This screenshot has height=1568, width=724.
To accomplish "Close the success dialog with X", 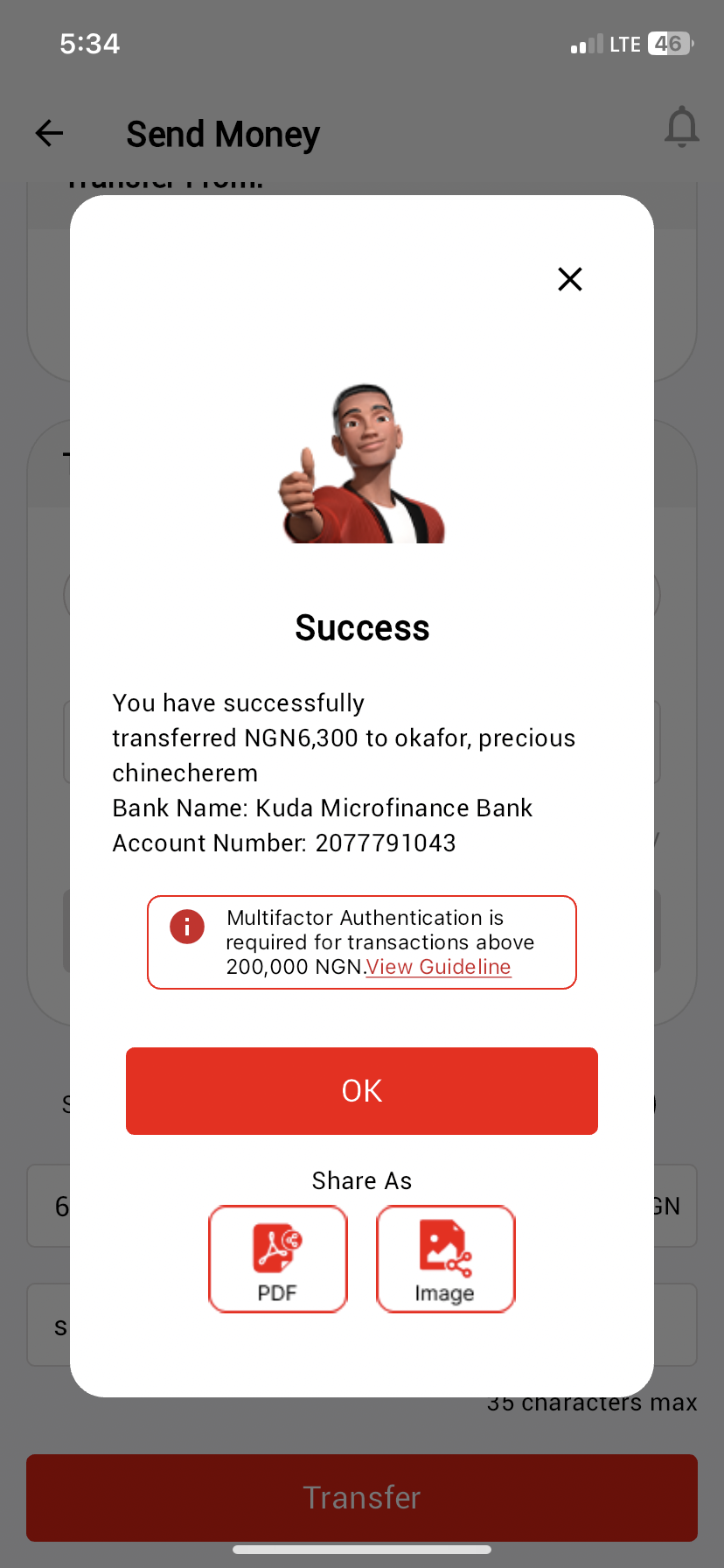I will click(570, 279).
